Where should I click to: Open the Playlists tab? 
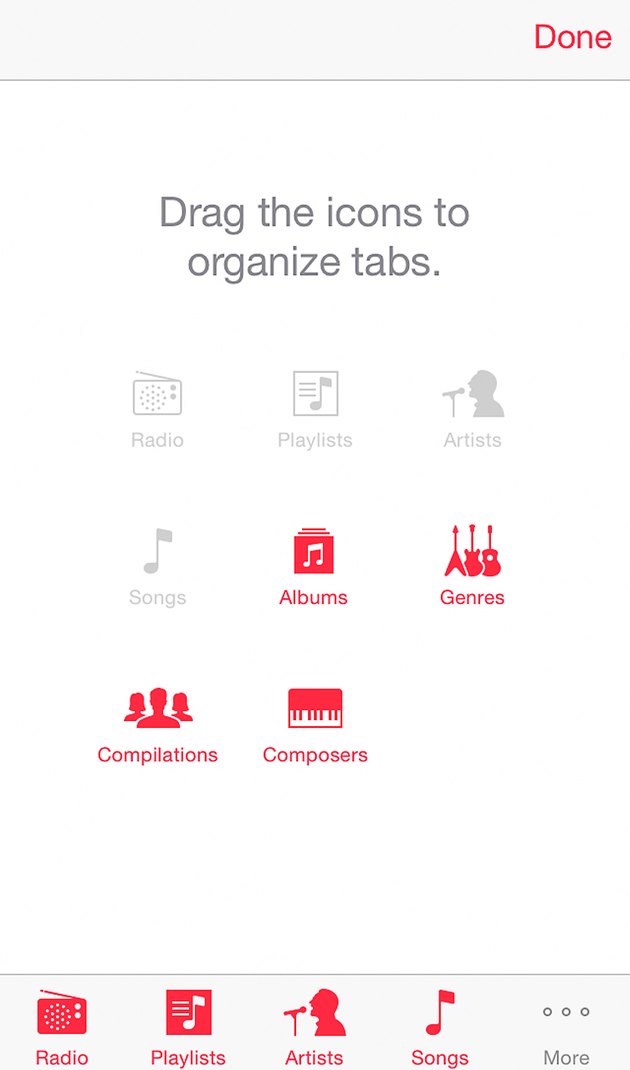tap(188, 1025)
